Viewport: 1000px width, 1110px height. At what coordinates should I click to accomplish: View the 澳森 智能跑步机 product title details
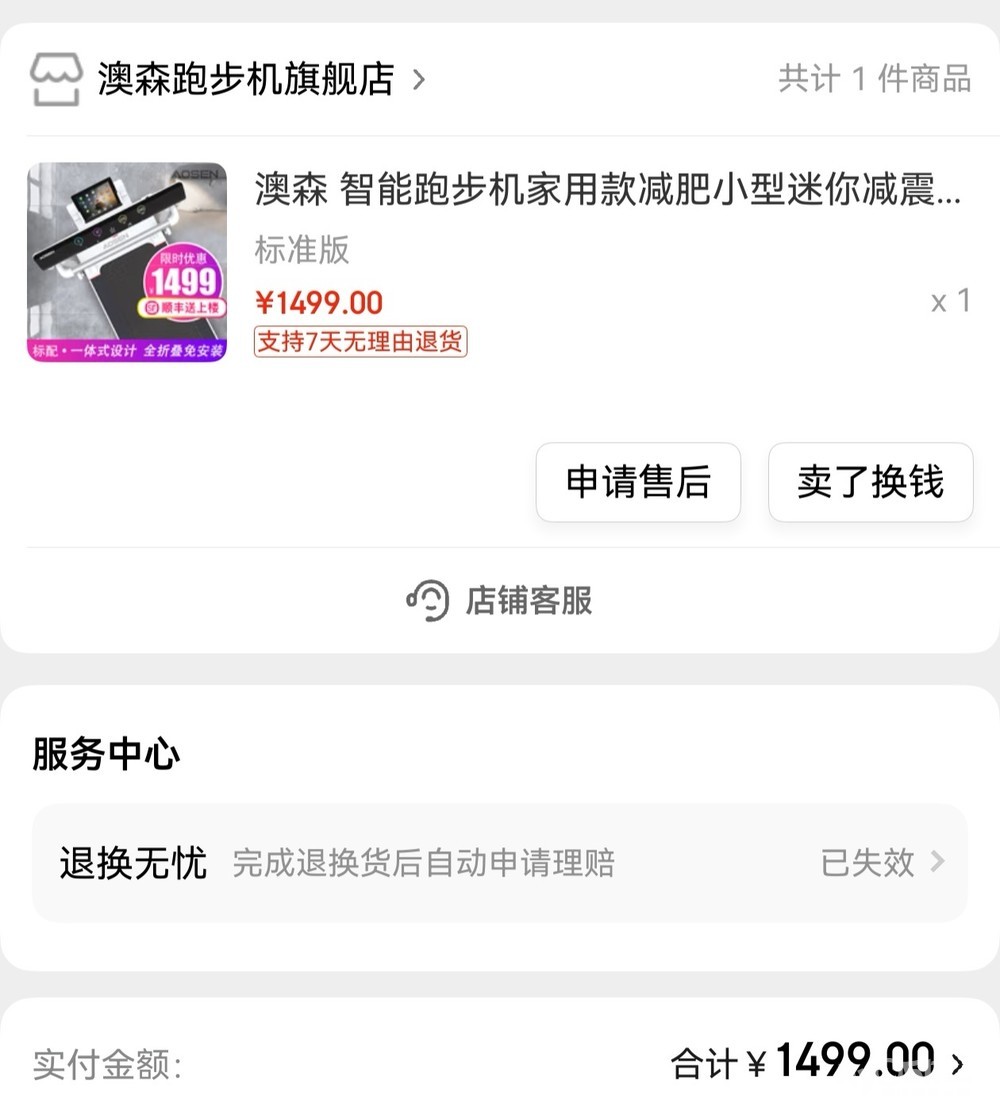coord(607,190)
